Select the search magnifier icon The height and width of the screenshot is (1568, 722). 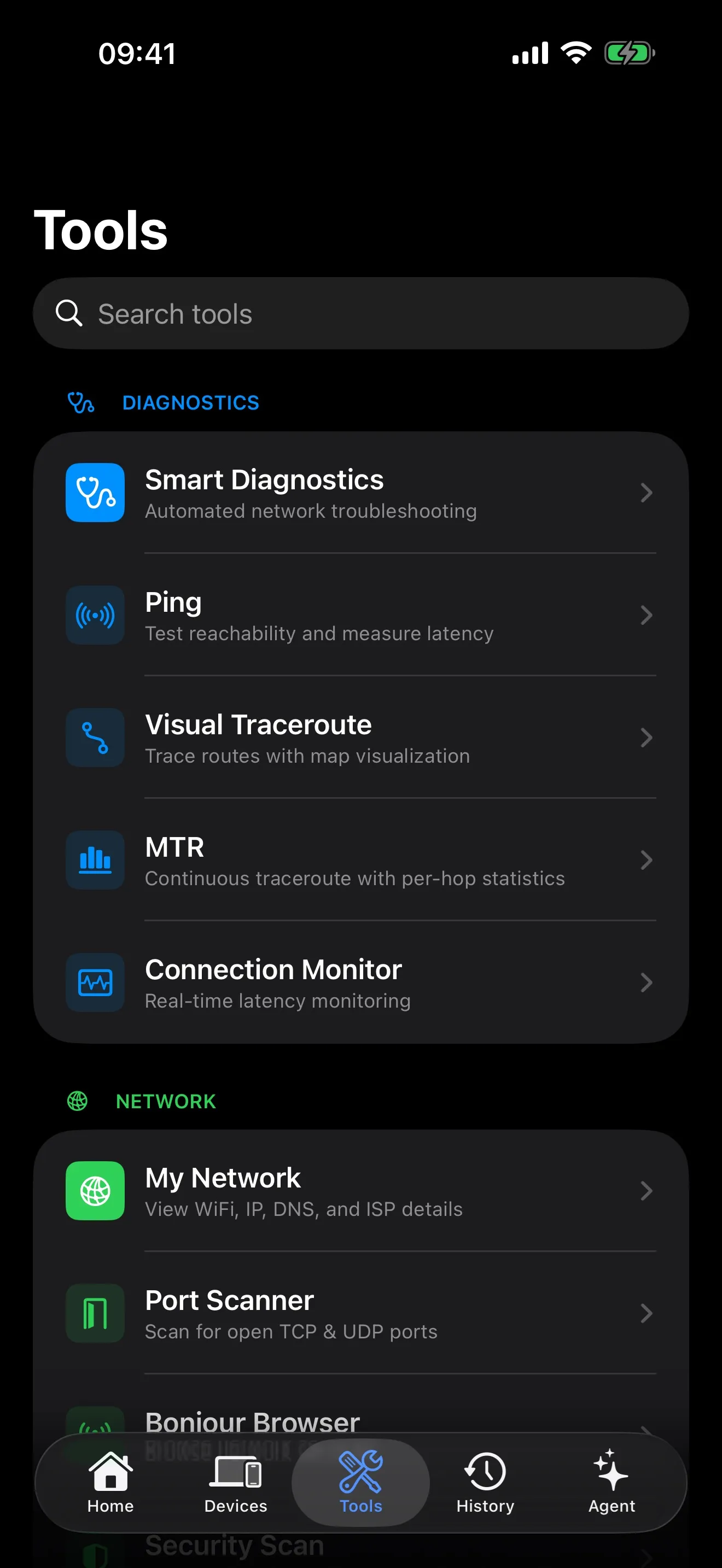[71, 313]
